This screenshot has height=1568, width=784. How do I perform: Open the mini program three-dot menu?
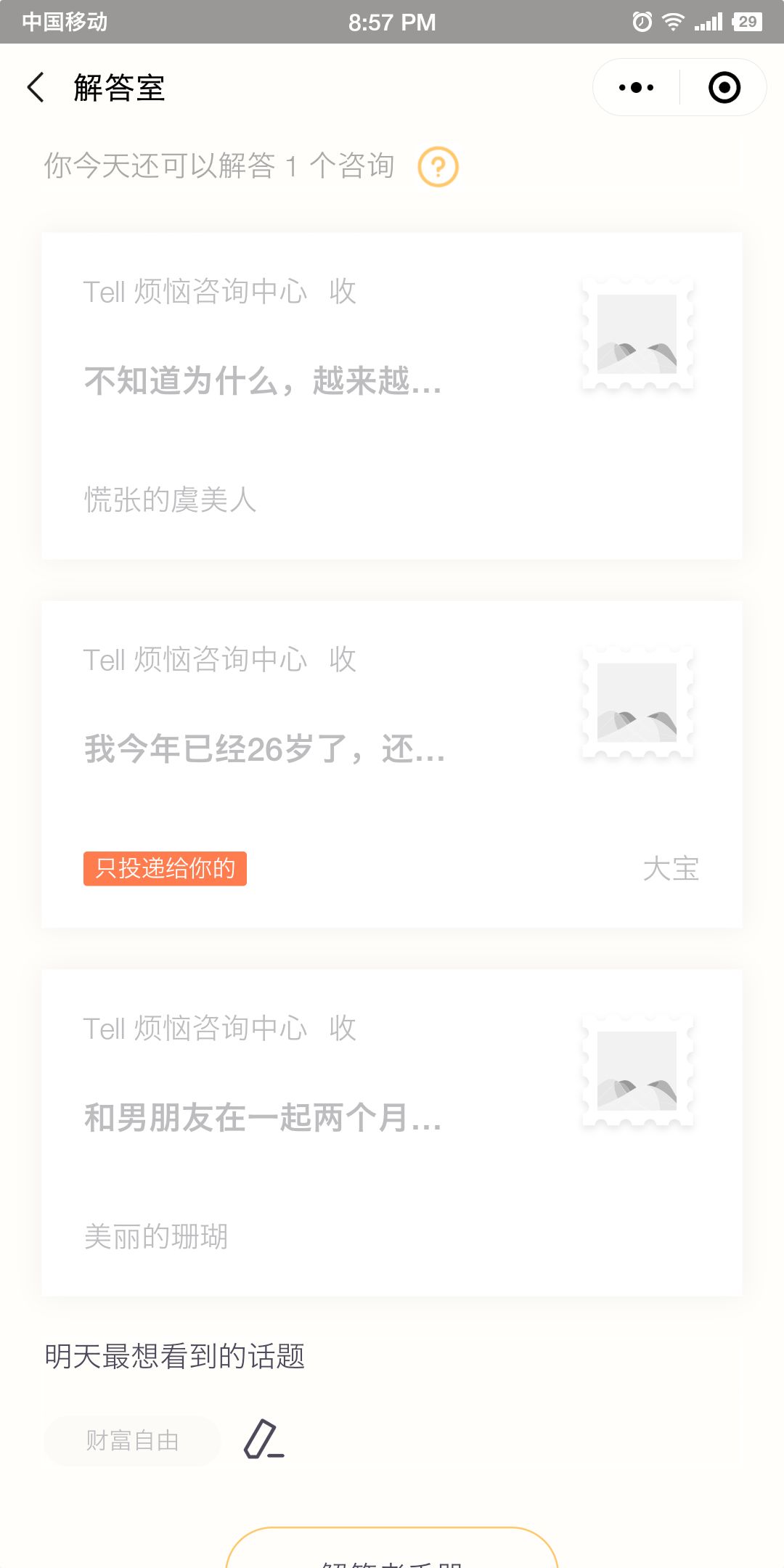point(636,88)
